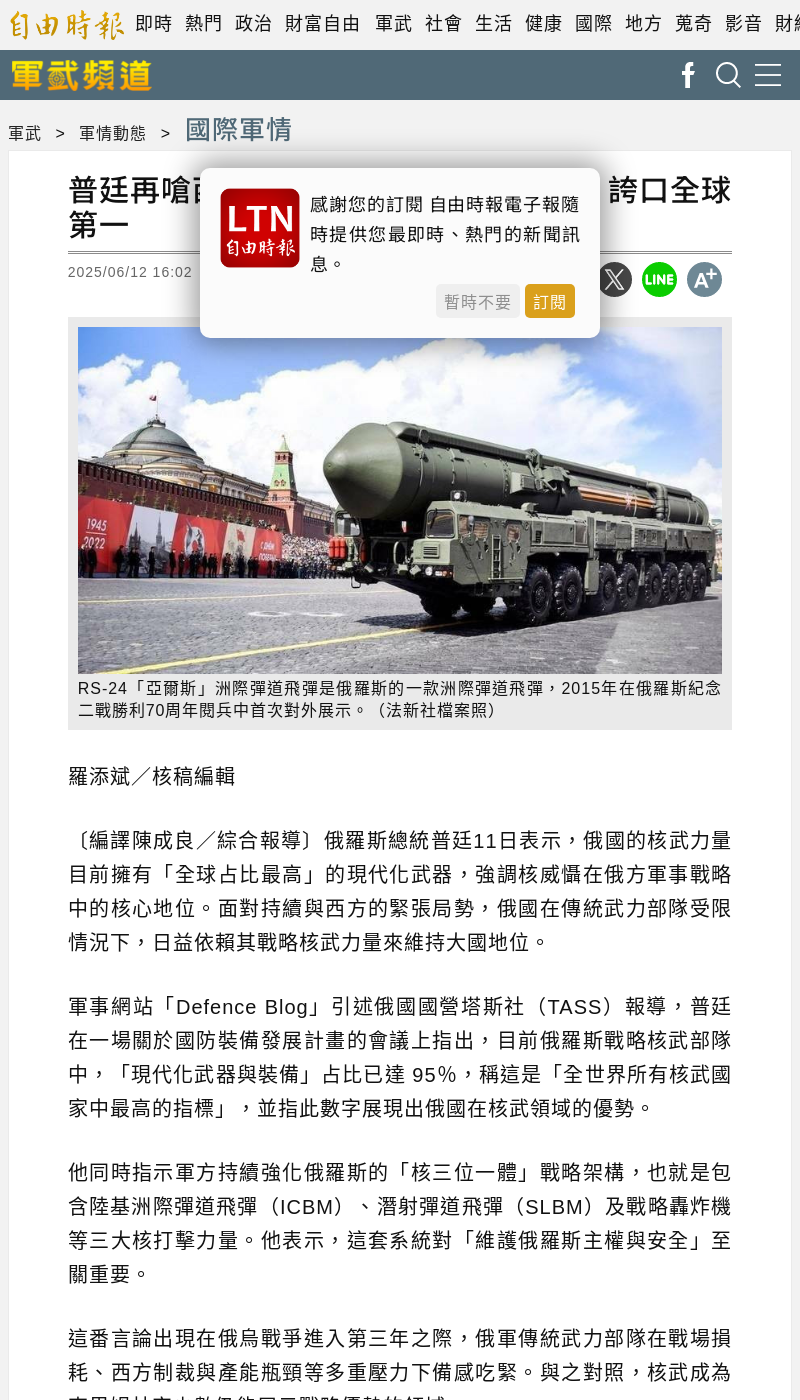Image resolution: width=800 pixels, height=1400 pixels.
Task: Open the Facebook page icon
Action: click(x=688, y=75)
